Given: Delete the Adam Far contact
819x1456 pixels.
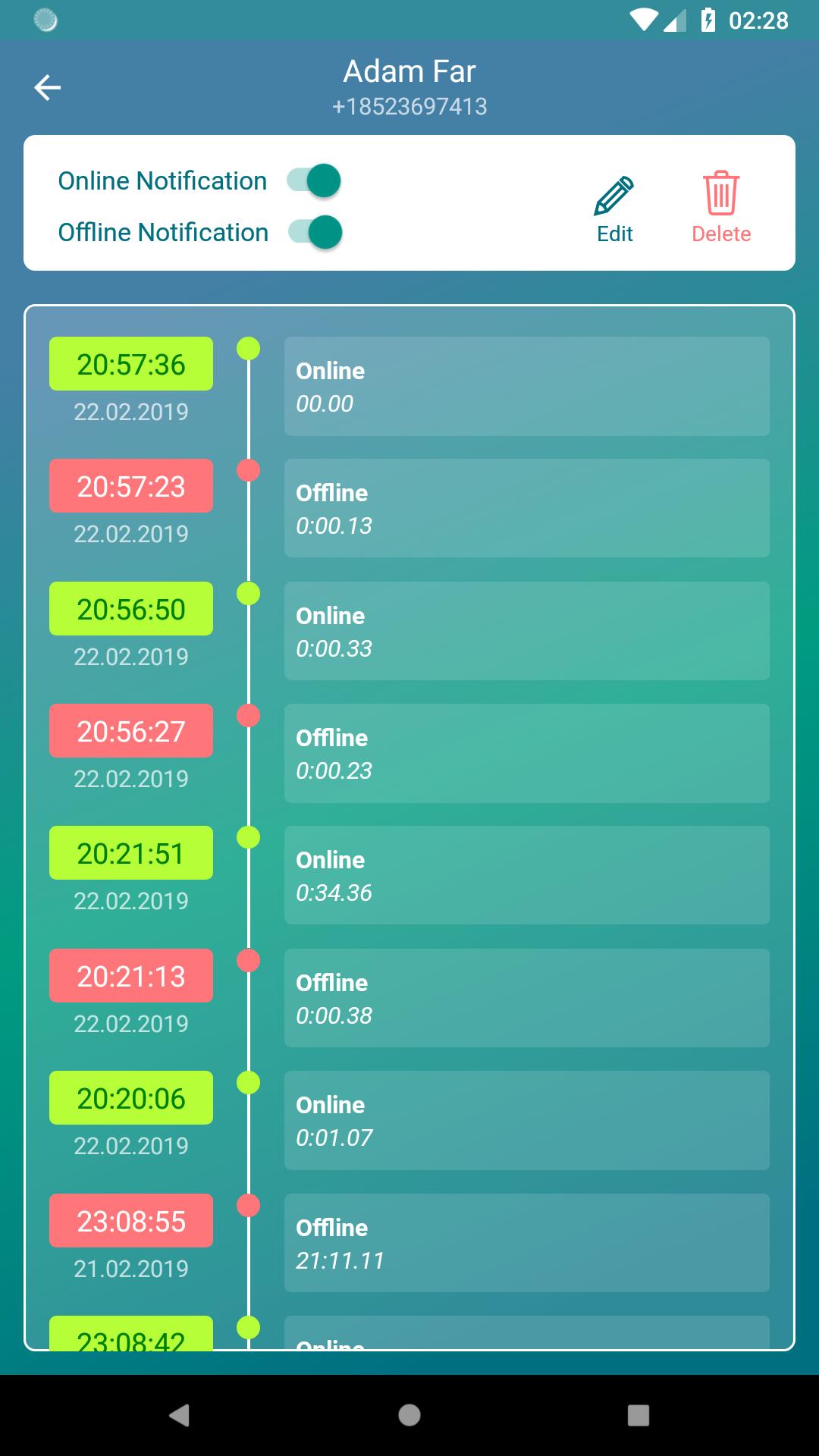Looking at the screenshot, I should tap(720, 210).
